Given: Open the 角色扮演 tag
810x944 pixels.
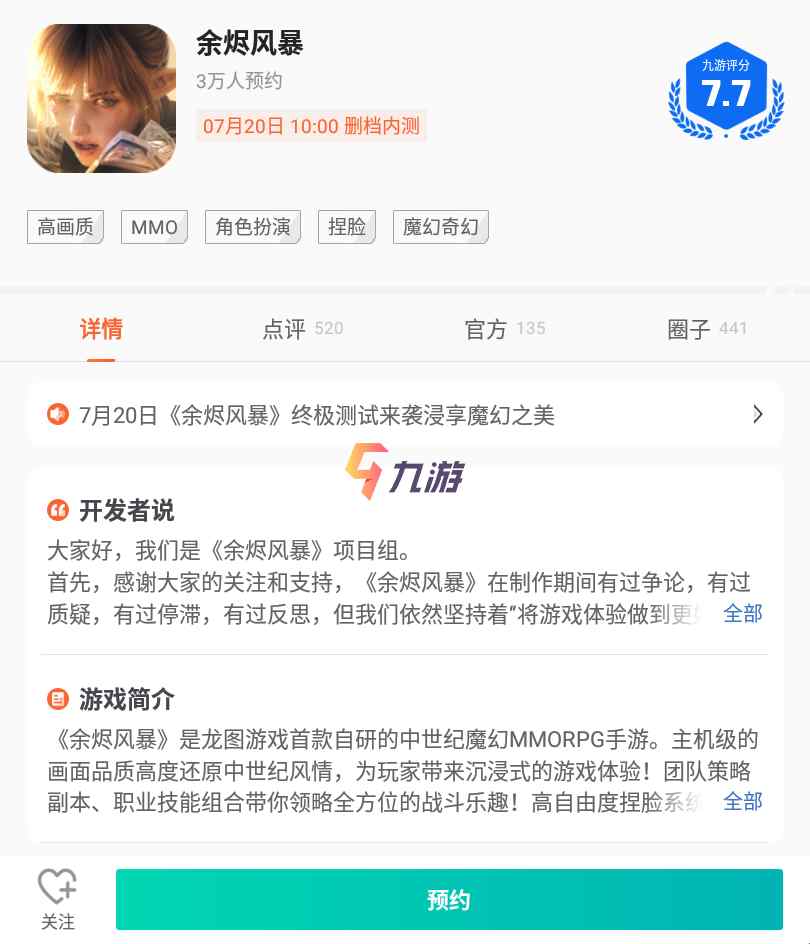Looking at the screenshot, I should [253, 227].
